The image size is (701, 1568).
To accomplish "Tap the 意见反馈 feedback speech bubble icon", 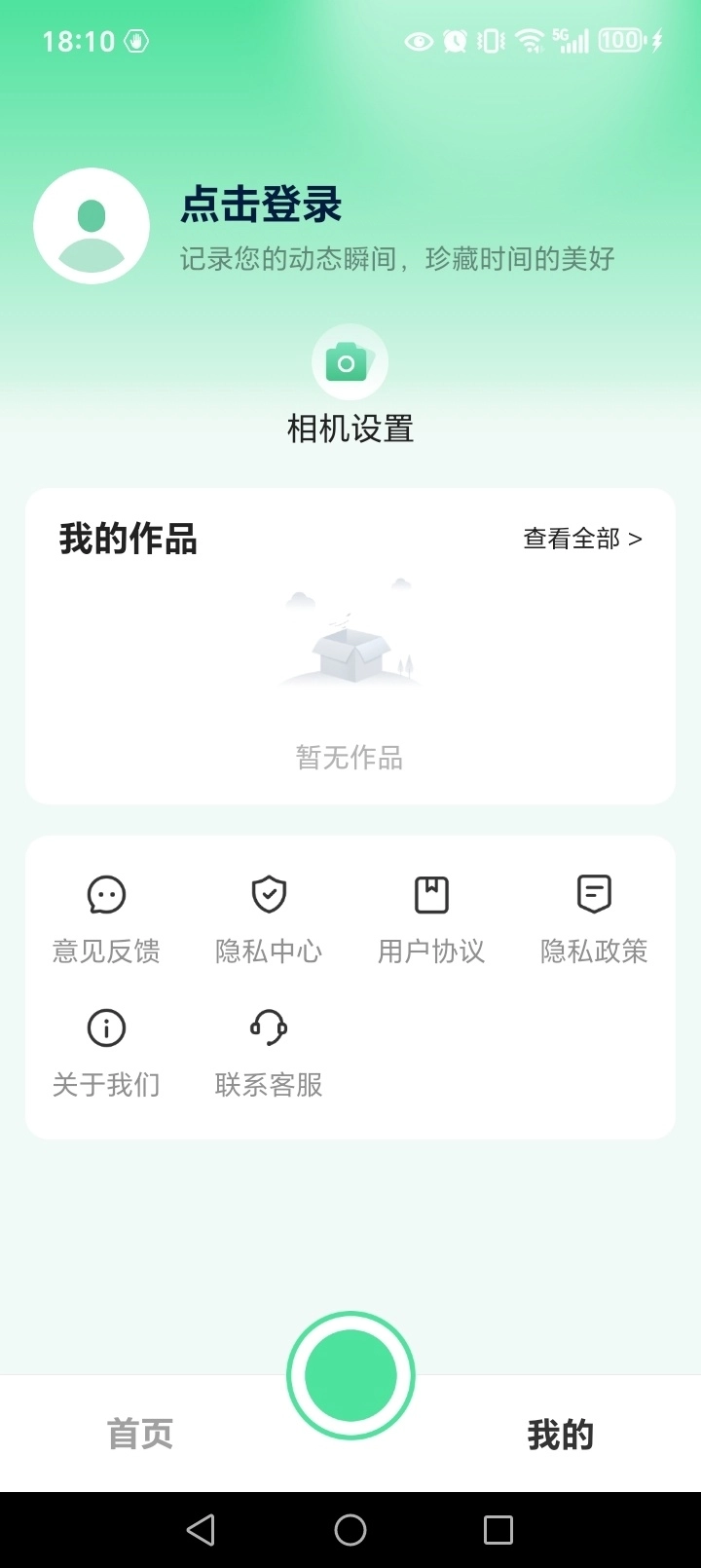I will (x=105, y=894).
